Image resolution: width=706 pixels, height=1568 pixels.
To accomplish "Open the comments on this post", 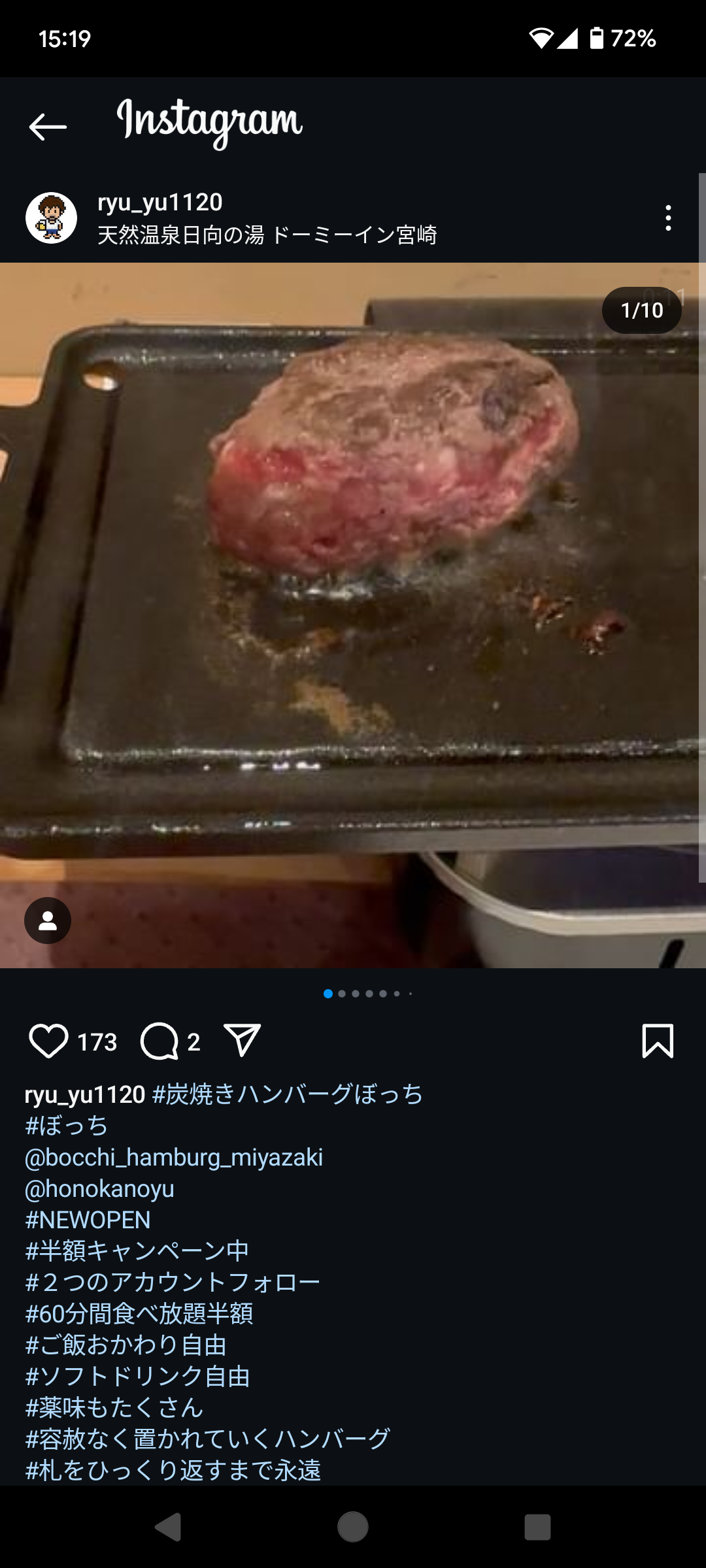I will coord(160,1041).
